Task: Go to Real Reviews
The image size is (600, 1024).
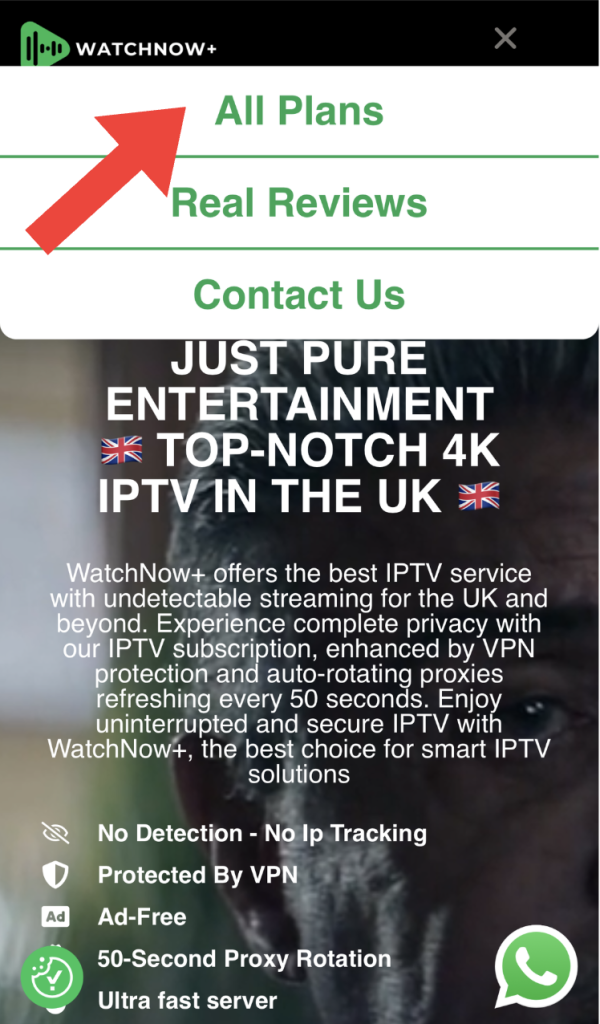Action: tap(299, 203)
